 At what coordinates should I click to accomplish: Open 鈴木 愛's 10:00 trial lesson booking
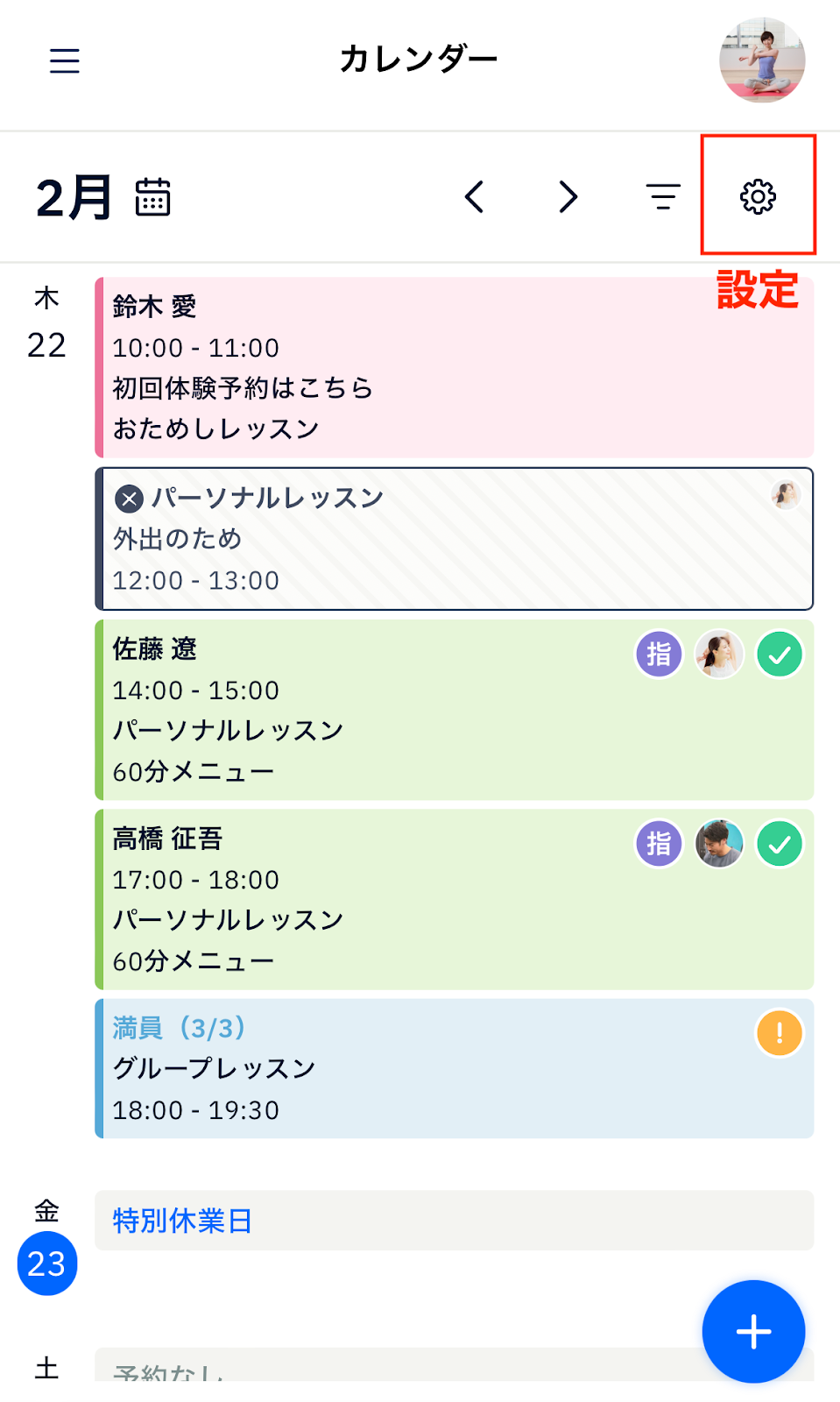click(x=455, y=367)
